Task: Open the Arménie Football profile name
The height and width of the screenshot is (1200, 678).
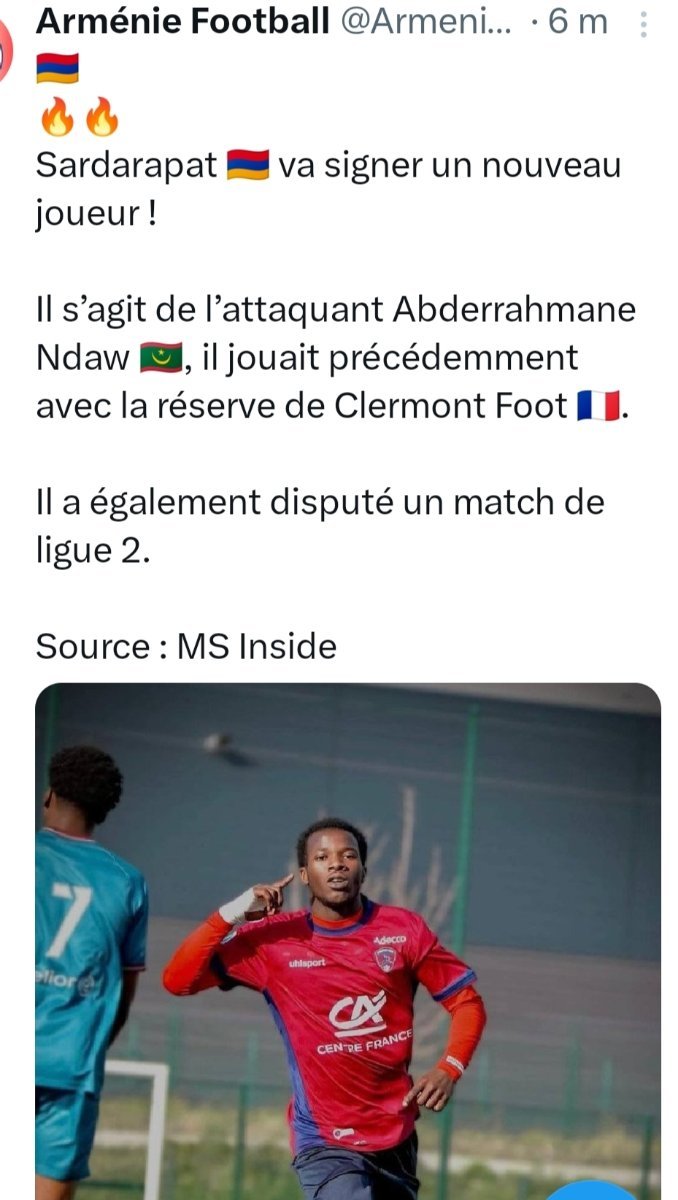Action: pyautogui.click(x=182, y=21)
